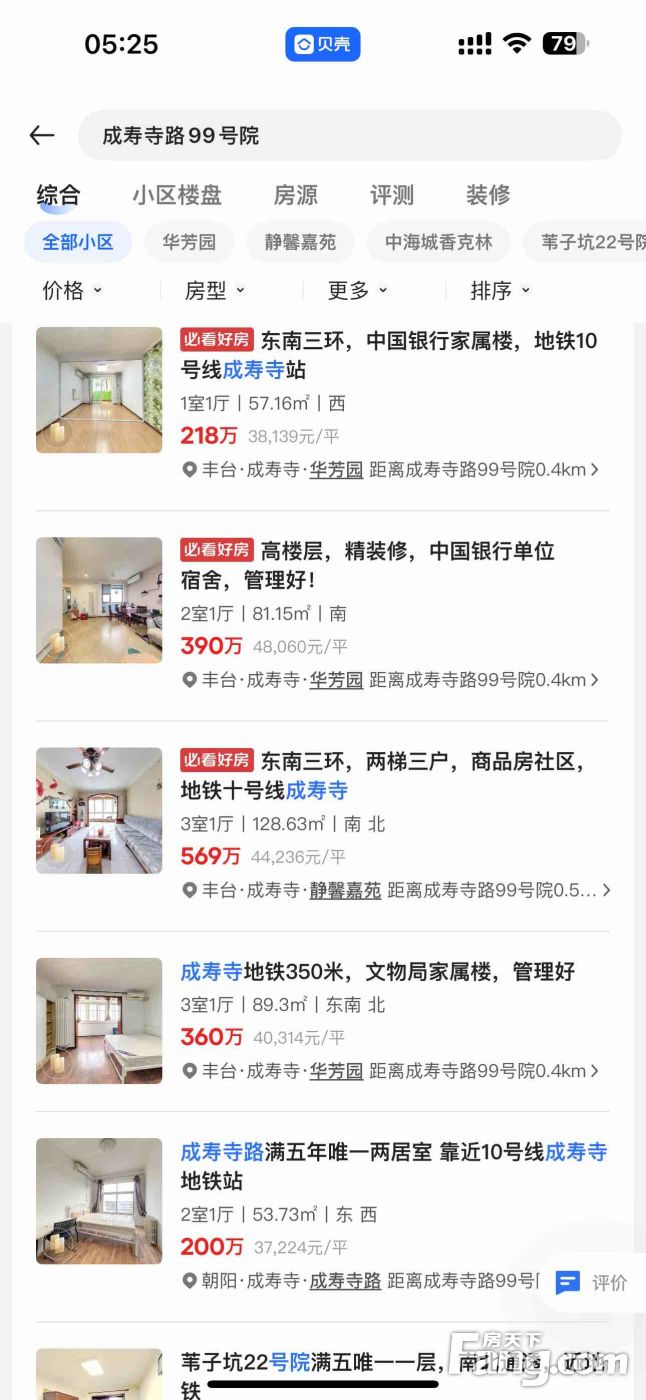Go back with the arrow icon
The width and height of the screenshot is (646, 1400).
(42, 136)
